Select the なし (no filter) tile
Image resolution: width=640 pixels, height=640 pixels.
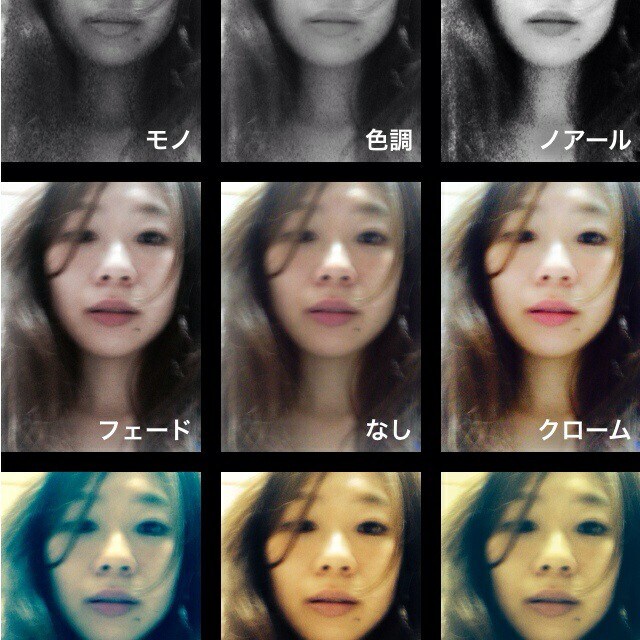pos(320,315)
